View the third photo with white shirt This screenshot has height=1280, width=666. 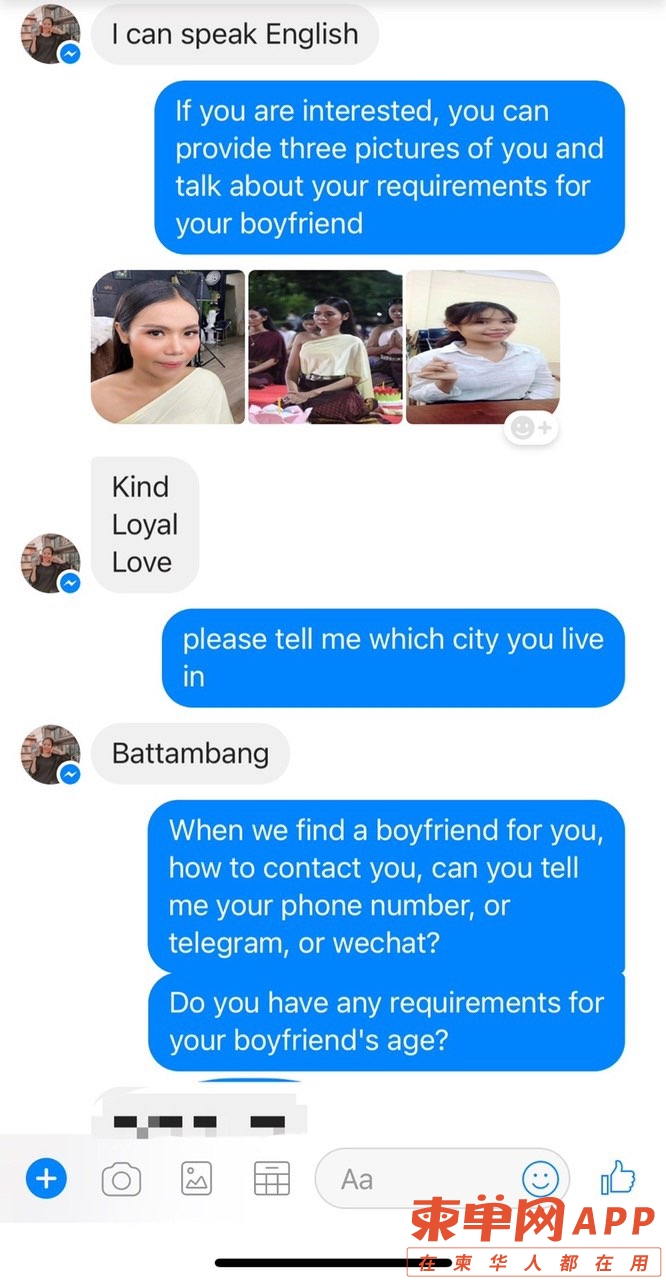click(x=482, y=347)
